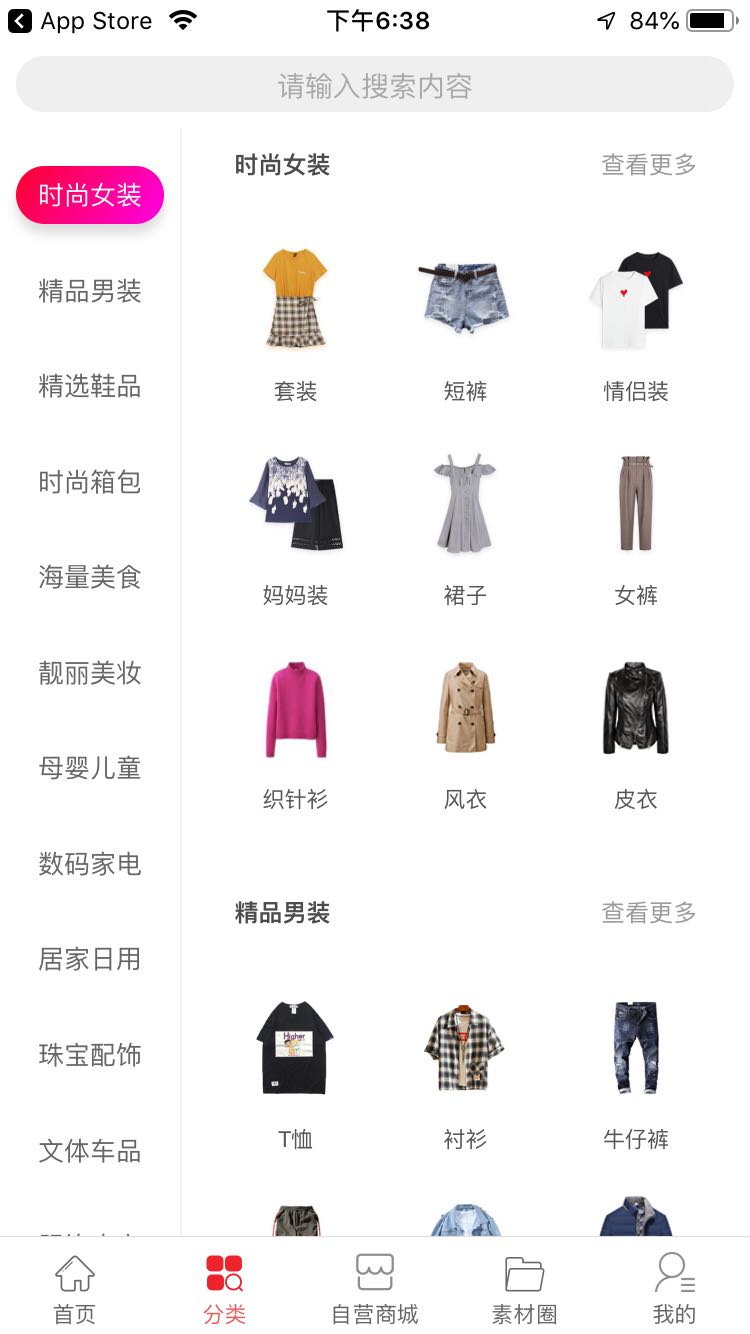Open the 皮衣 leather jacket thumbnail
The height and width of the screenshot is (1334, 750).
pos(635,707)
